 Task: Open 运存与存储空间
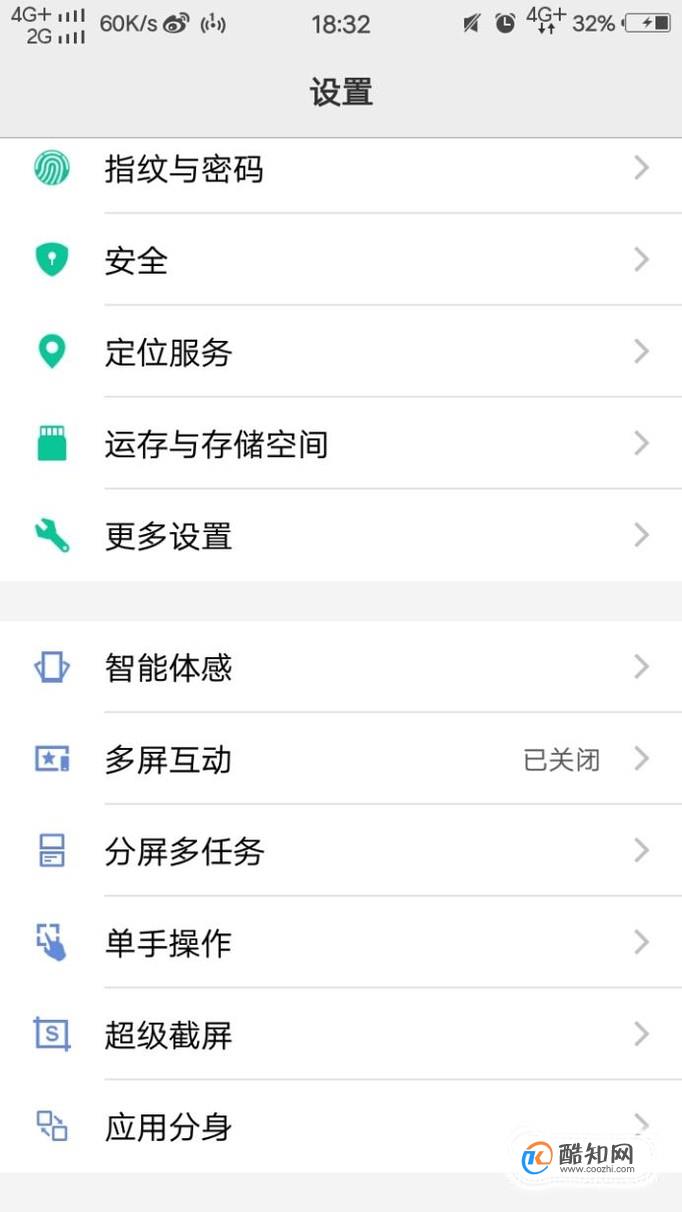(x=341, y=444)
